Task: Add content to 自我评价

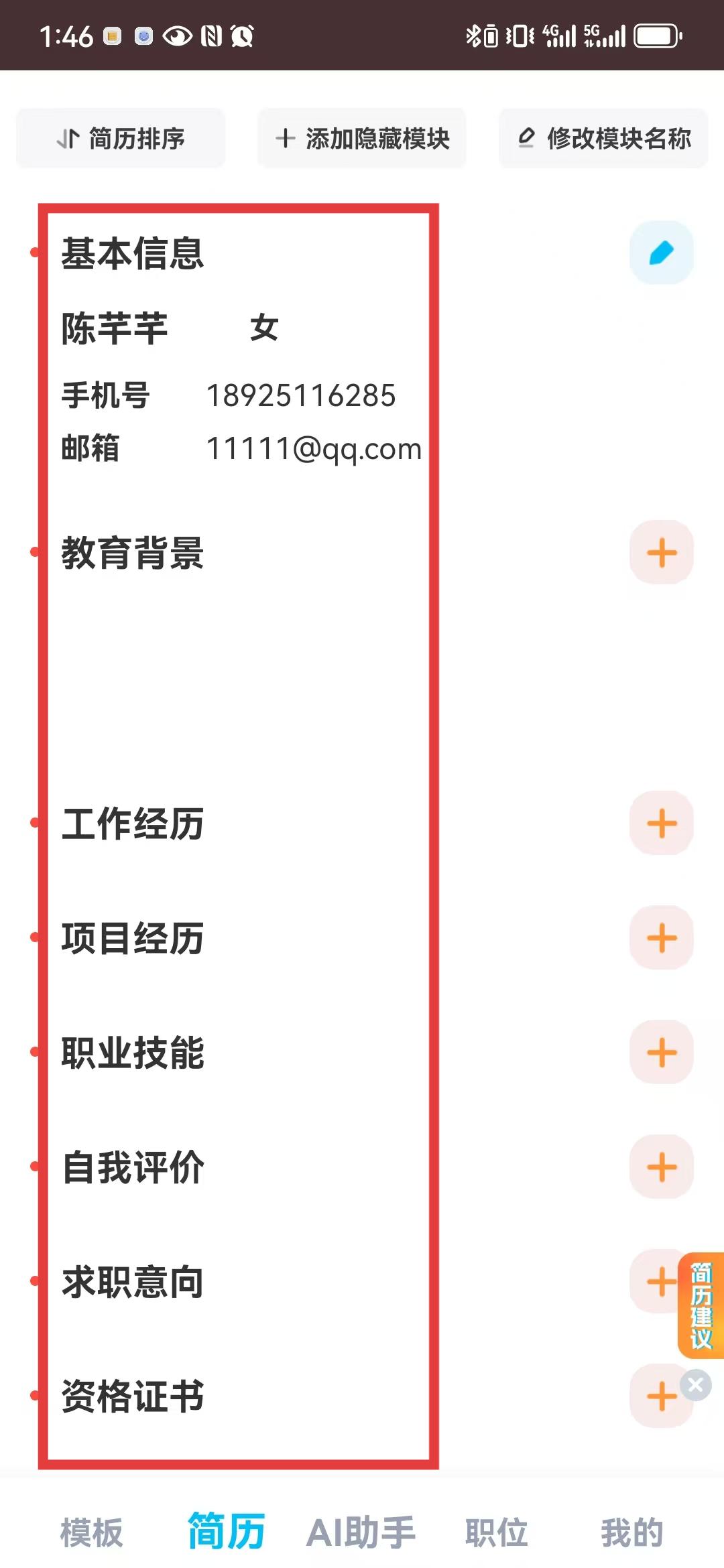Action: click(x=662, y=1167)
